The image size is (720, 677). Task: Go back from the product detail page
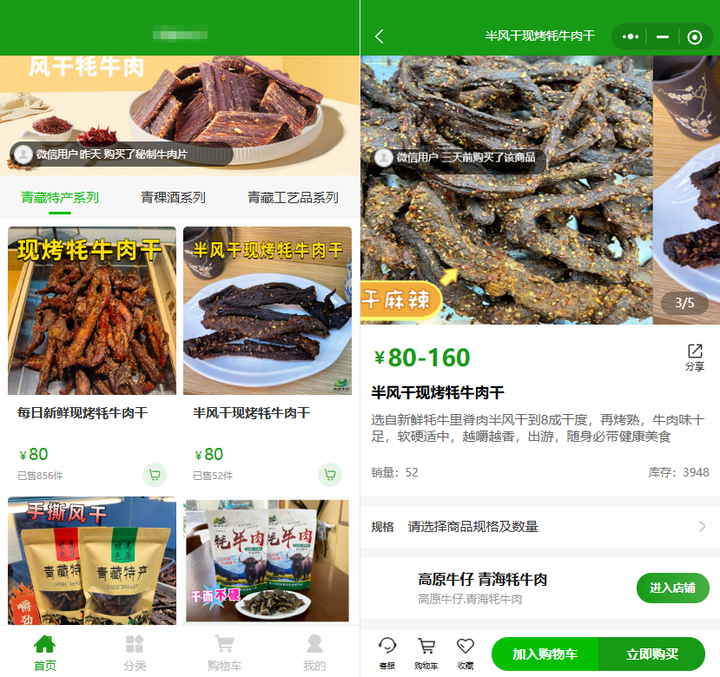point(379,37)
